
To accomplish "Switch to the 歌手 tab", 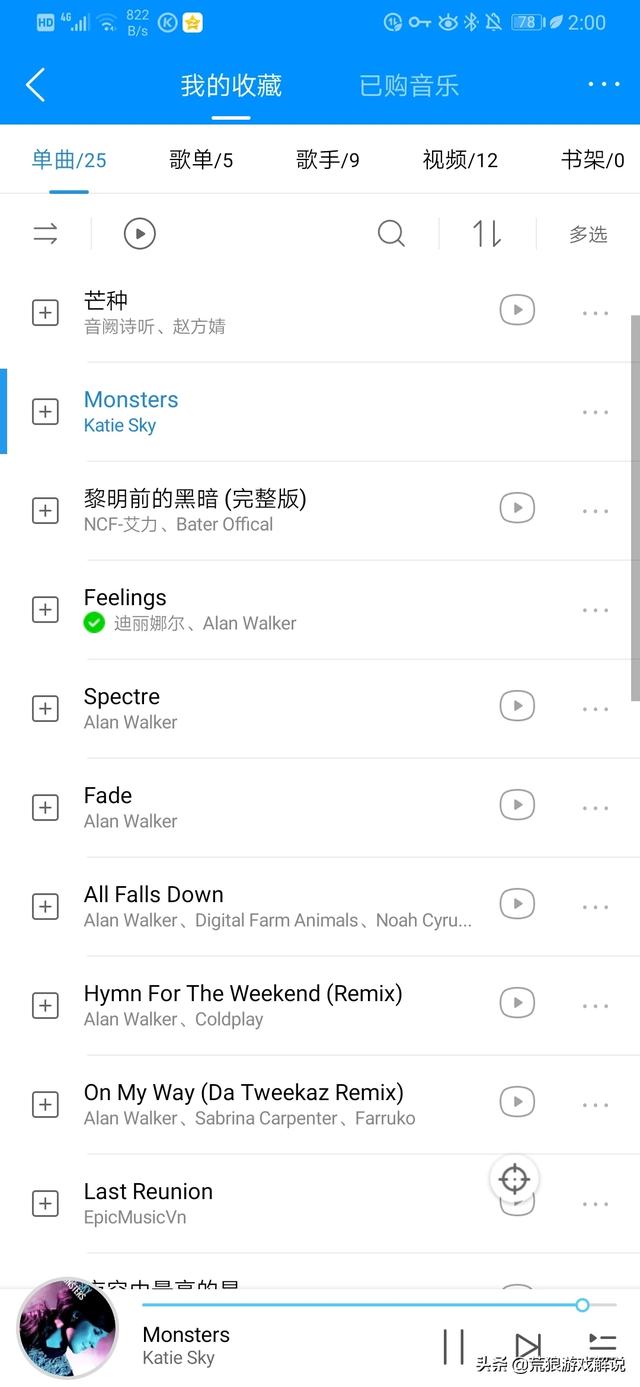I will click(327, 160).
